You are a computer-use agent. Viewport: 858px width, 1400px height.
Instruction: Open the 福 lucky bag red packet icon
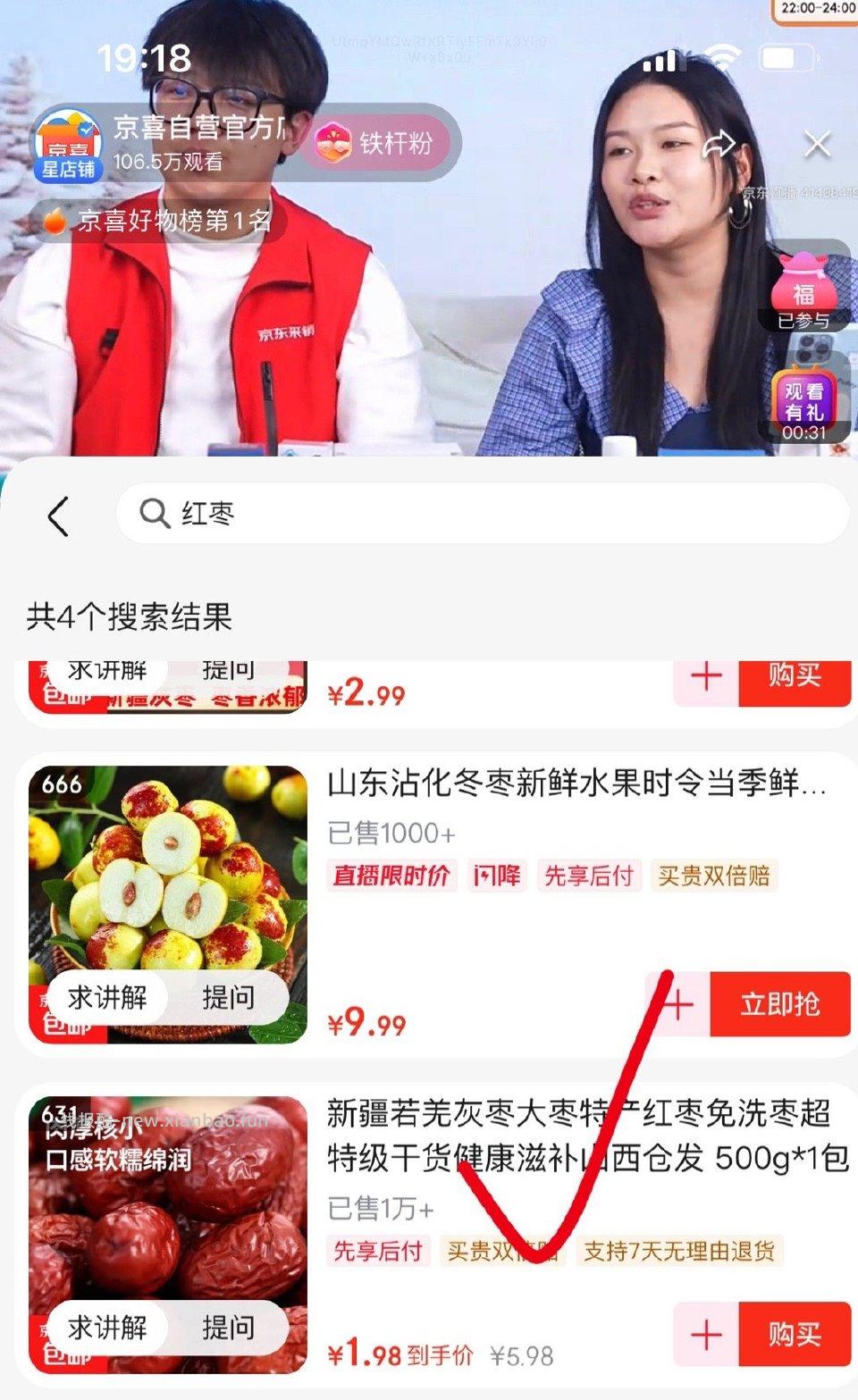(x=805, y=284)
